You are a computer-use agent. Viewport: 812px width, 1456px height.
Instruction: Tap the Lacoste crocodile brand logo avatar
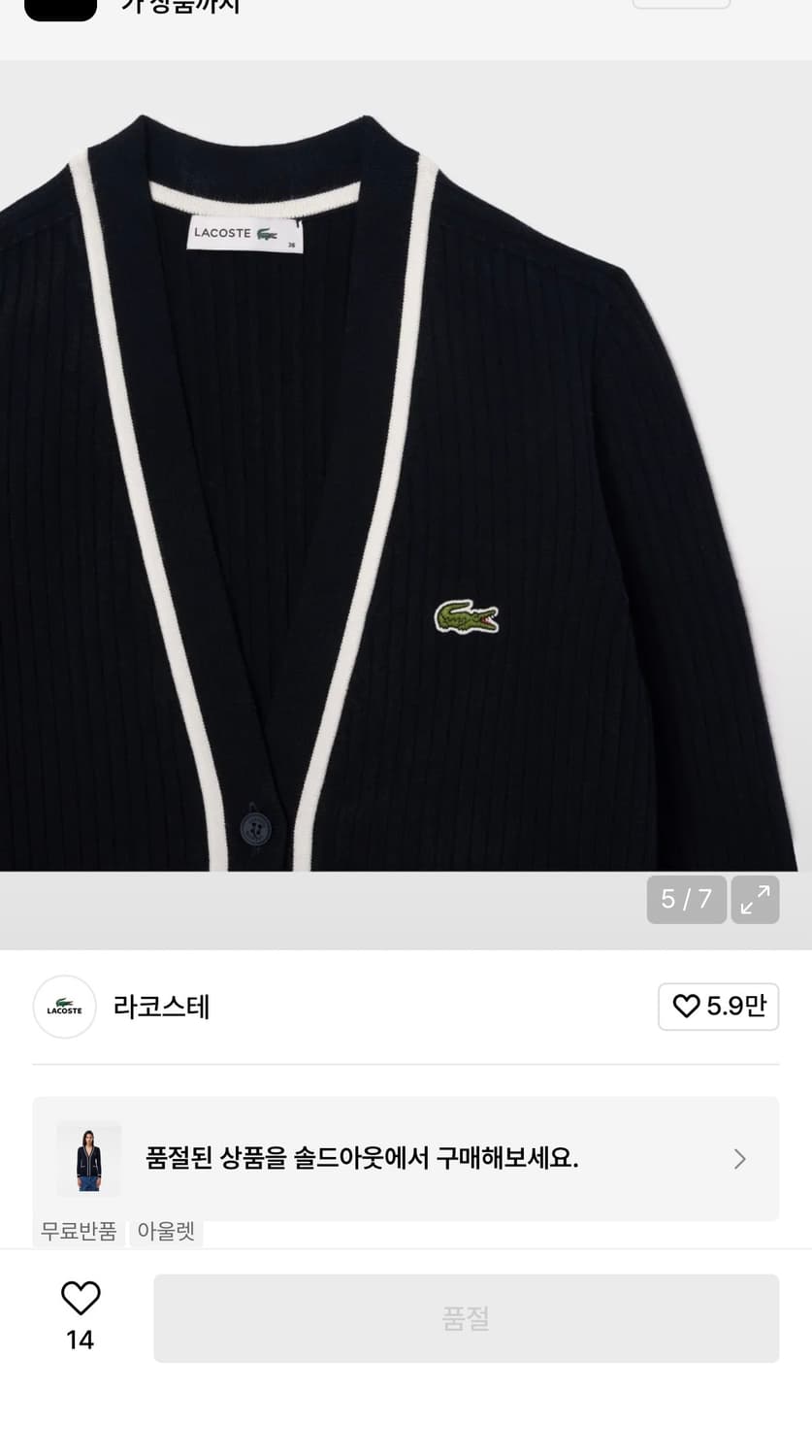tap(64, 1007)
